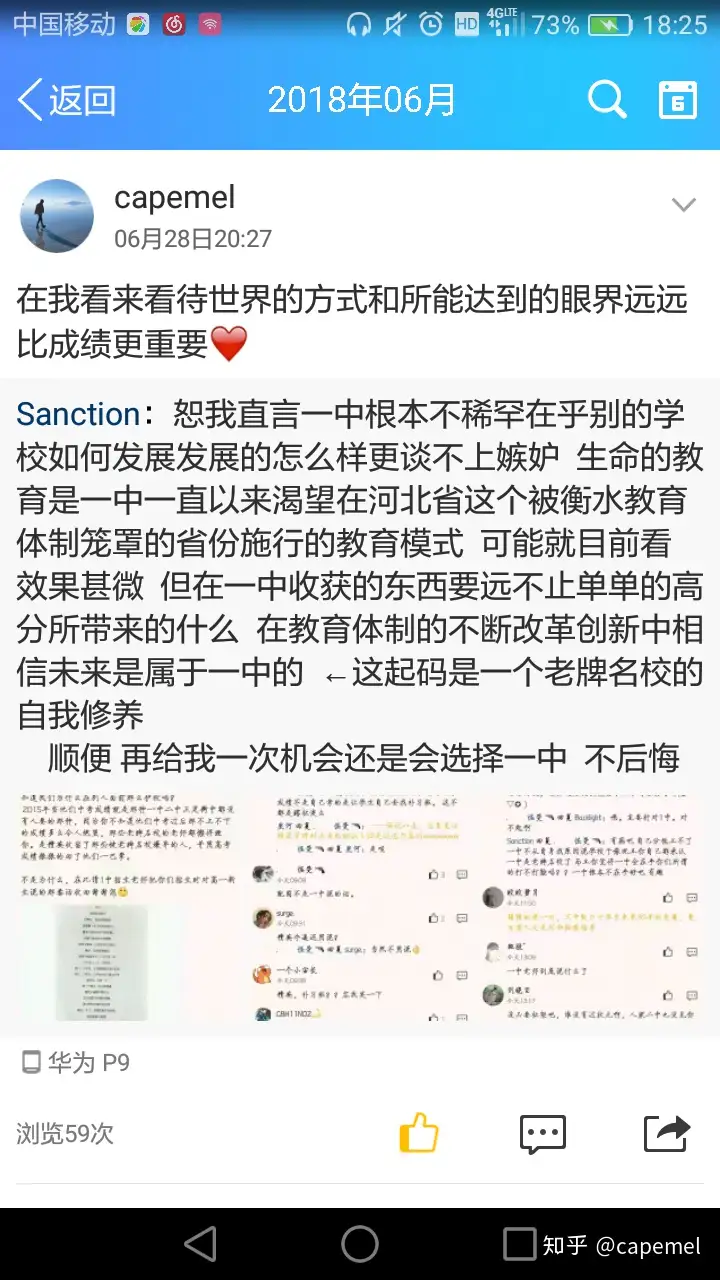The image size is (720, 1280).
Task: Open recent apps from the navigation bar
Action: coord(519,1244)
